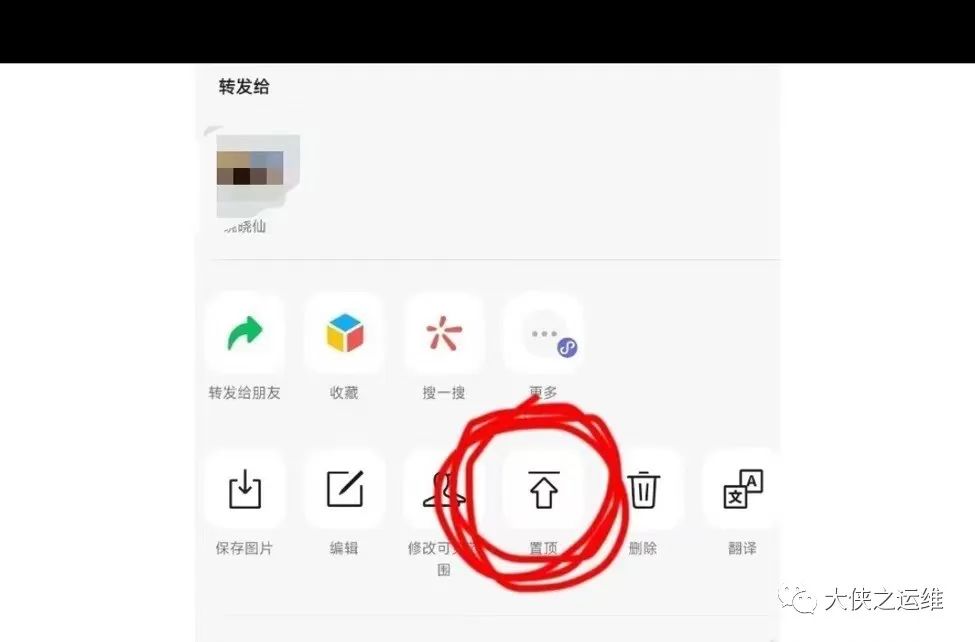The height and width of the screenshot is (642, 975).
Task: Pin the post with 置顶
Action: (543, 490)
